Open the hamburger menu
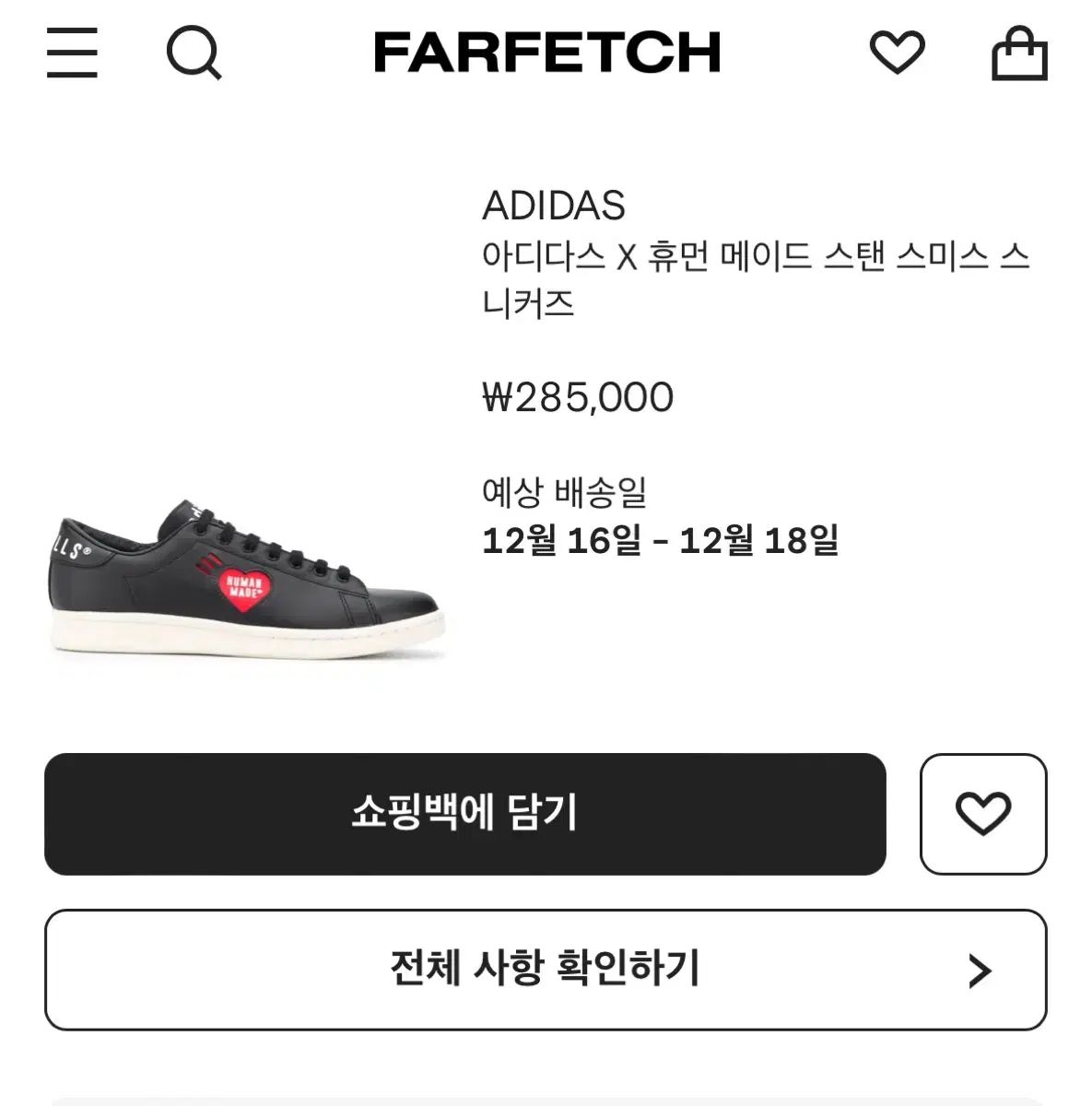The image size is (1092, 1106). (72, 53)
